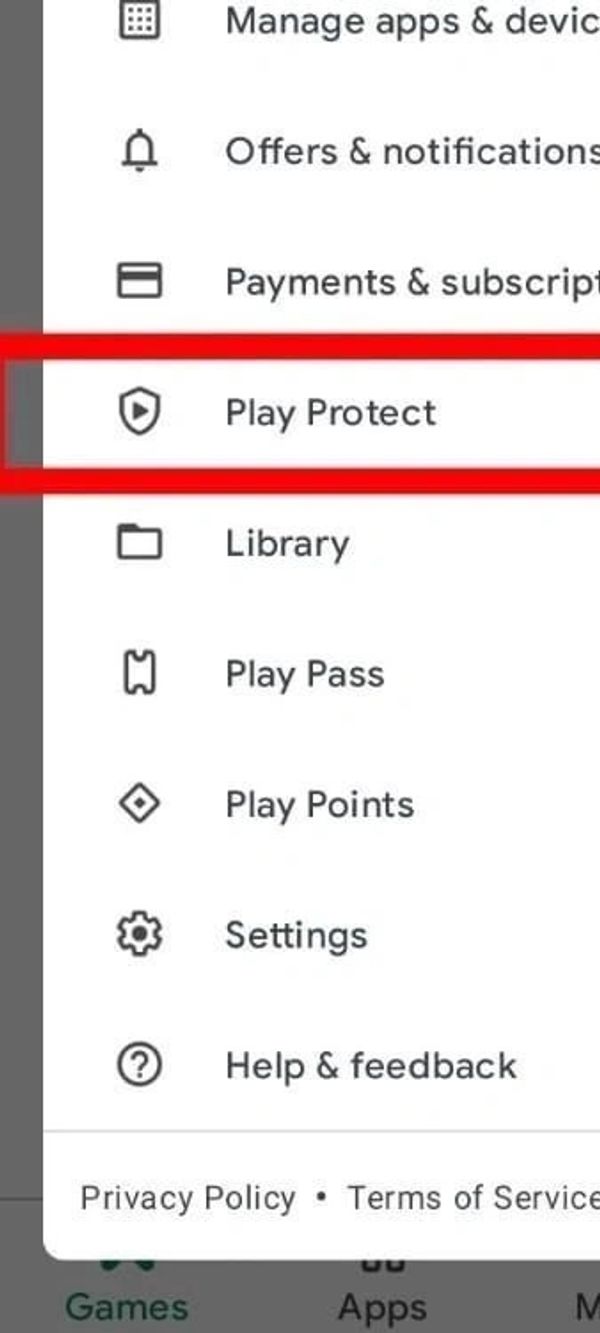View Play Points
This screenshot has width=600, height=1333.
pos(319,805)
